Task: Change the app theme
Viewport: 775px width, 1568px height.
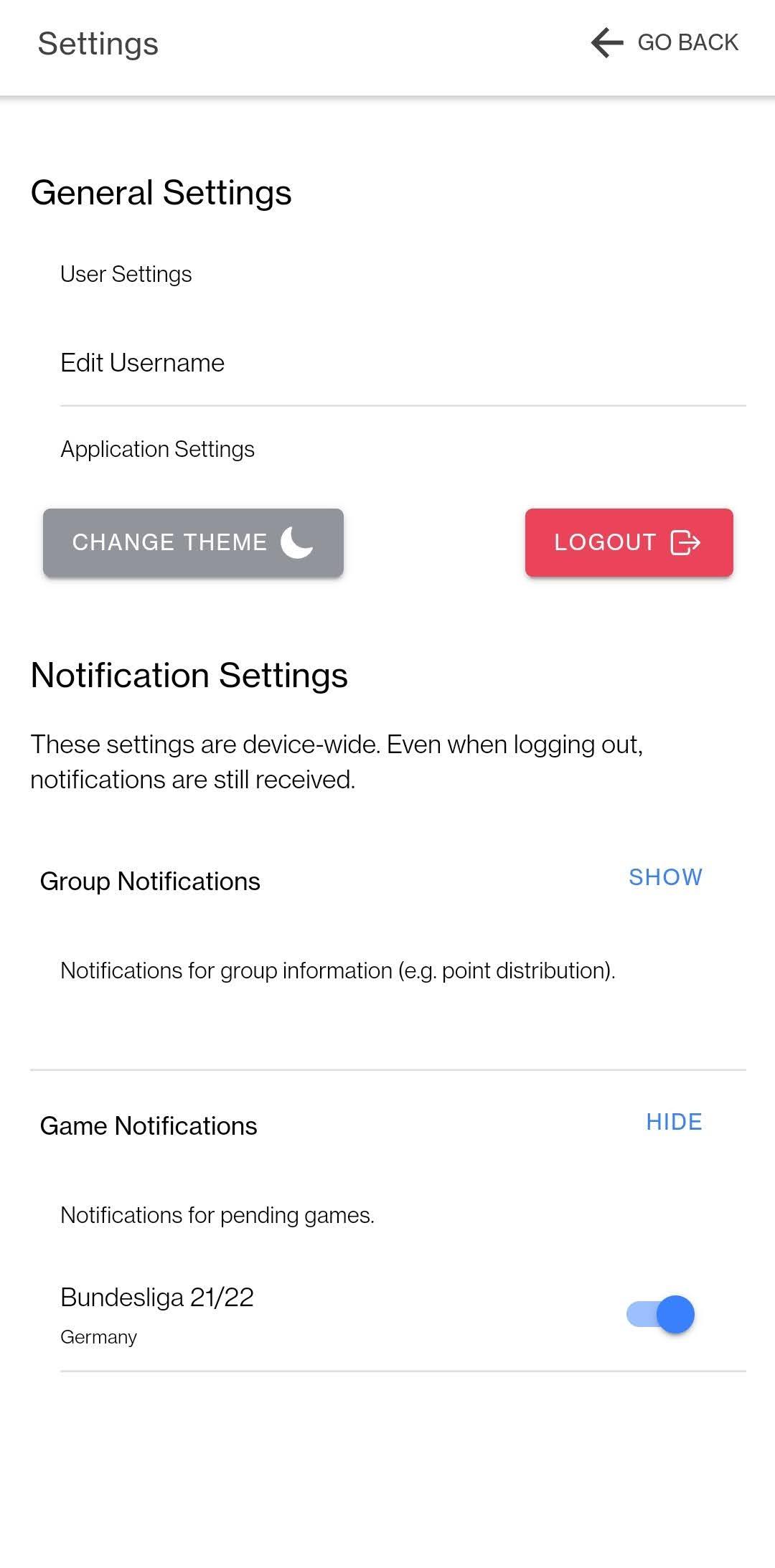Action: [193, 542]
